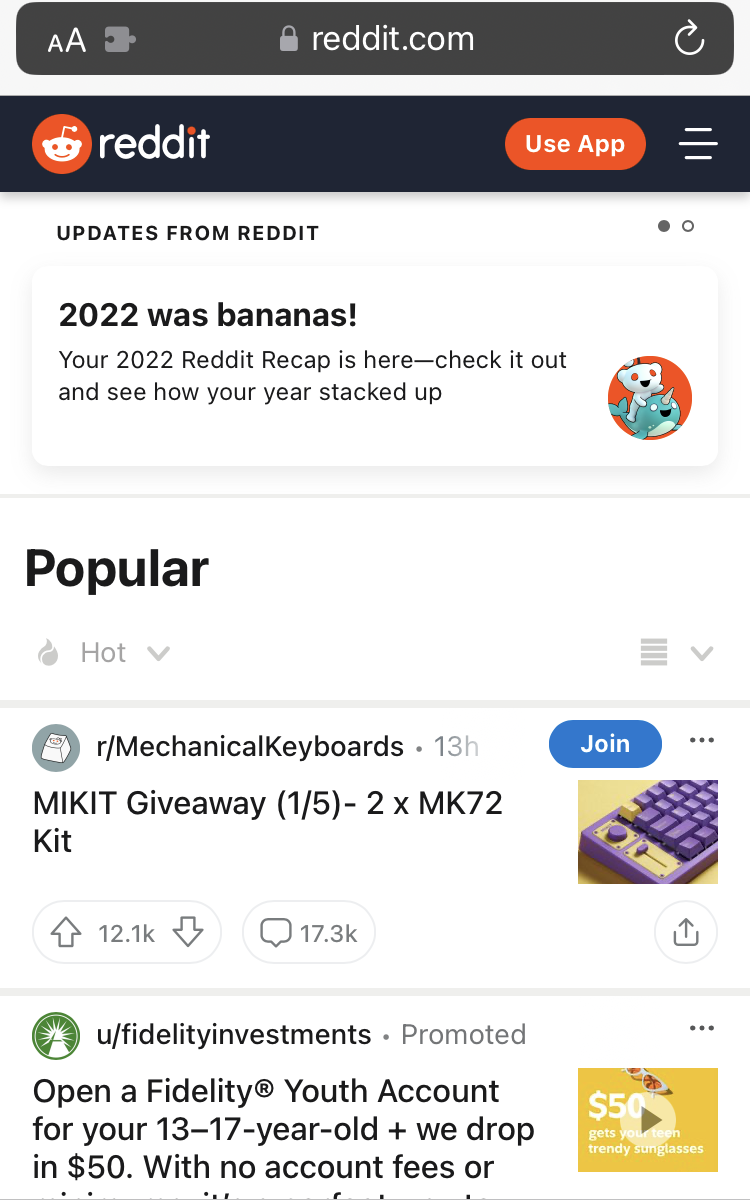Open the MIKIT Giveaway post title
Image resolution: width=750 pixels, height=1200 pixels.
coord(267,821)
